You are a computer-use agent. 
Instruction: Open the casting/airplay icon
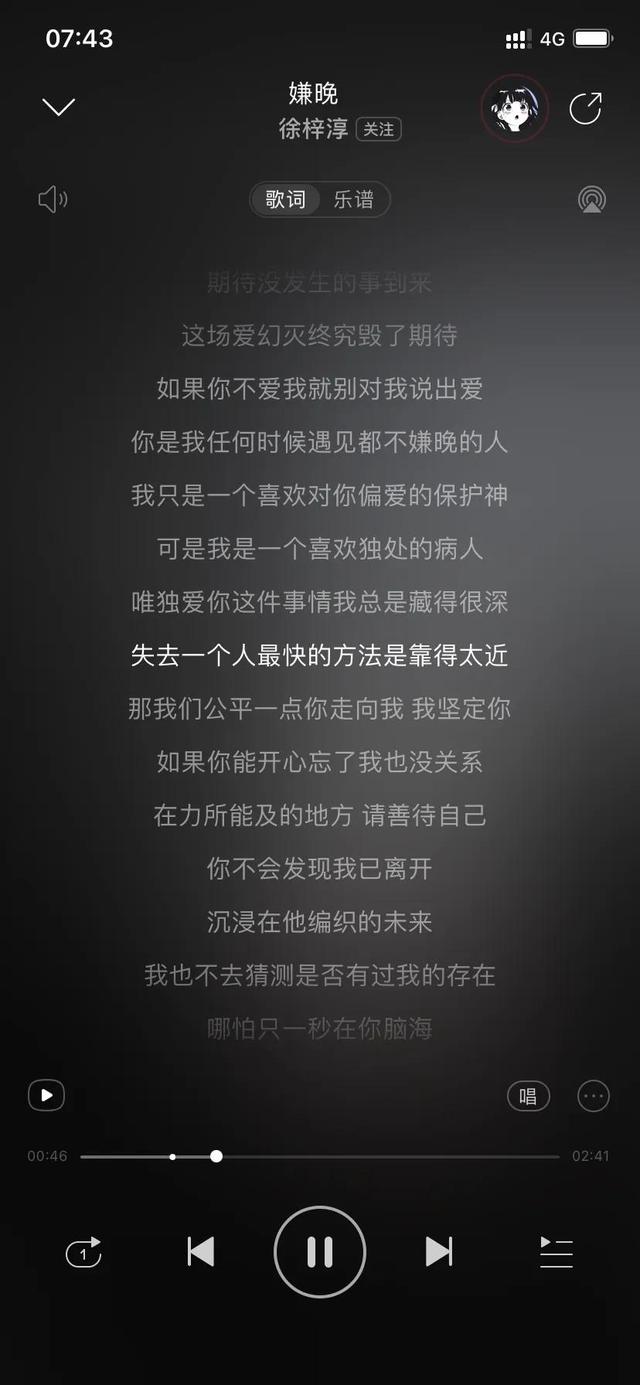592,200
